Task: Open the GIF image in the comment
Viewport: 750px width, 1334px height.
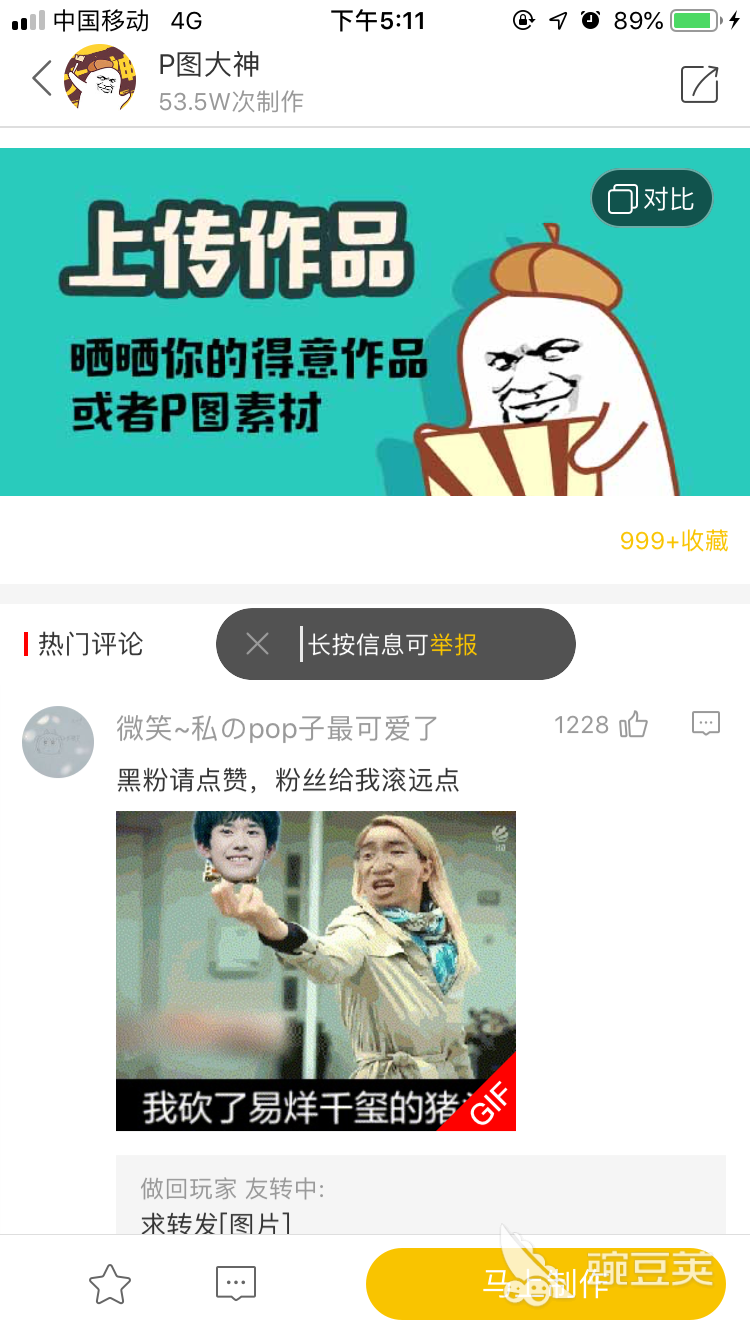Action: (315, 970)
